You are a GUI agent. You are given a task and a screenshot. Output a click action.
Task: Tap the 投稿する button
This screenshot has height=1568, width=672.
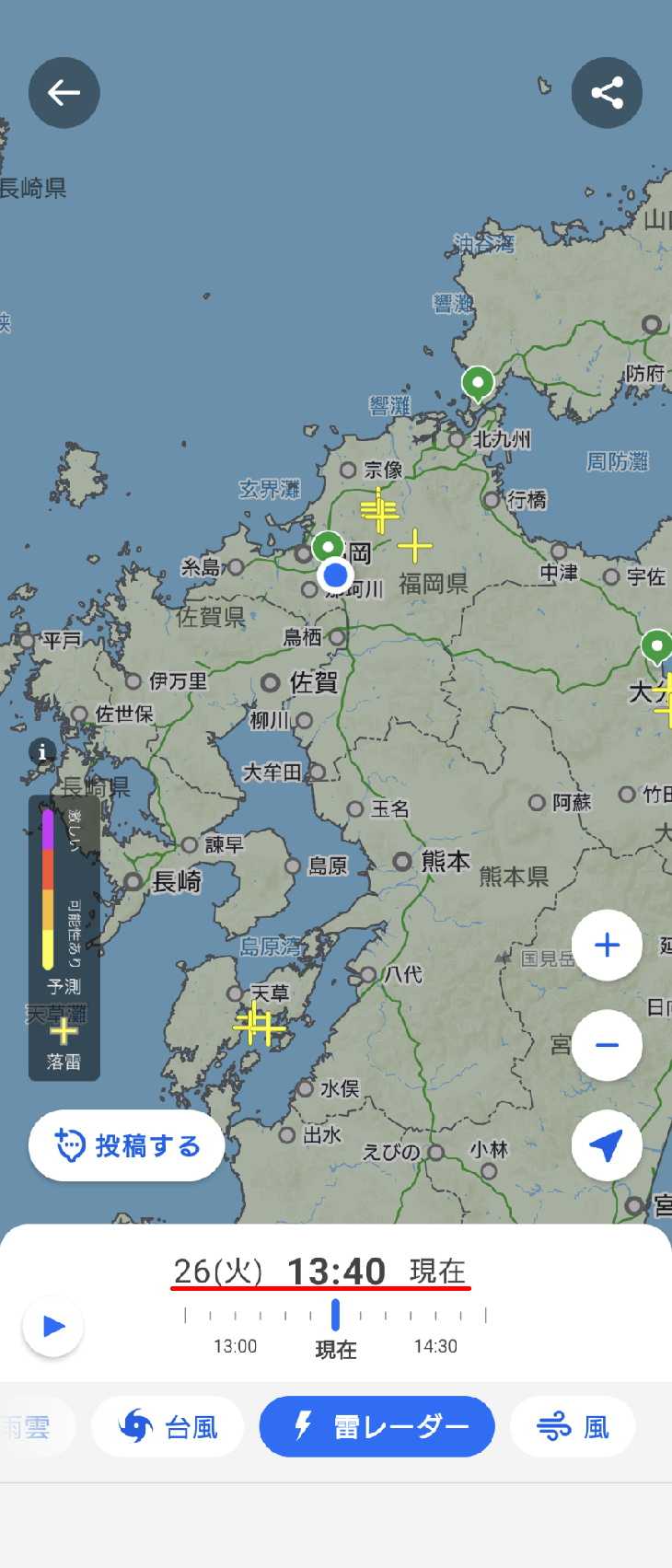point(127,1146)
